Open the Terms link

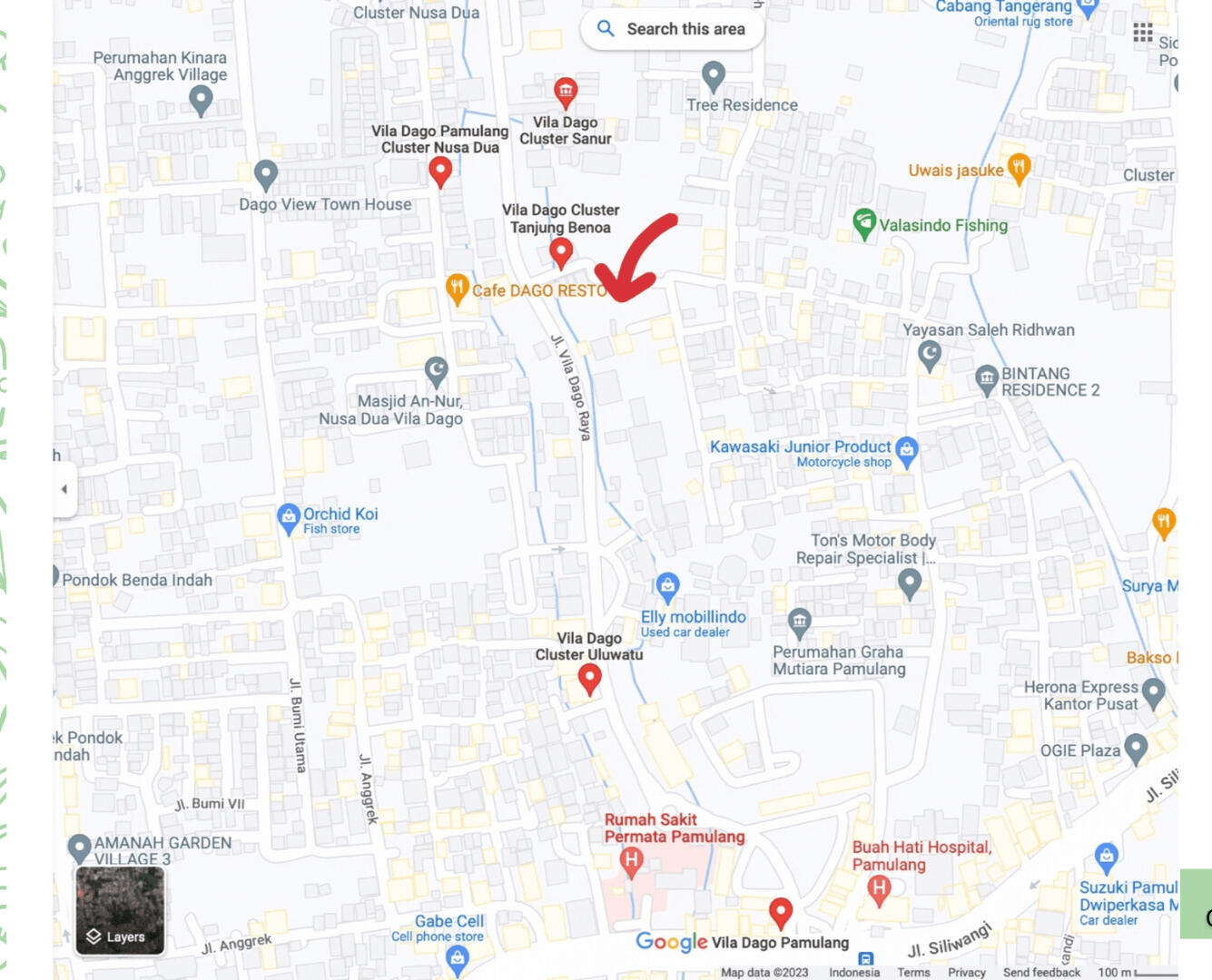[x=913, y=972]
